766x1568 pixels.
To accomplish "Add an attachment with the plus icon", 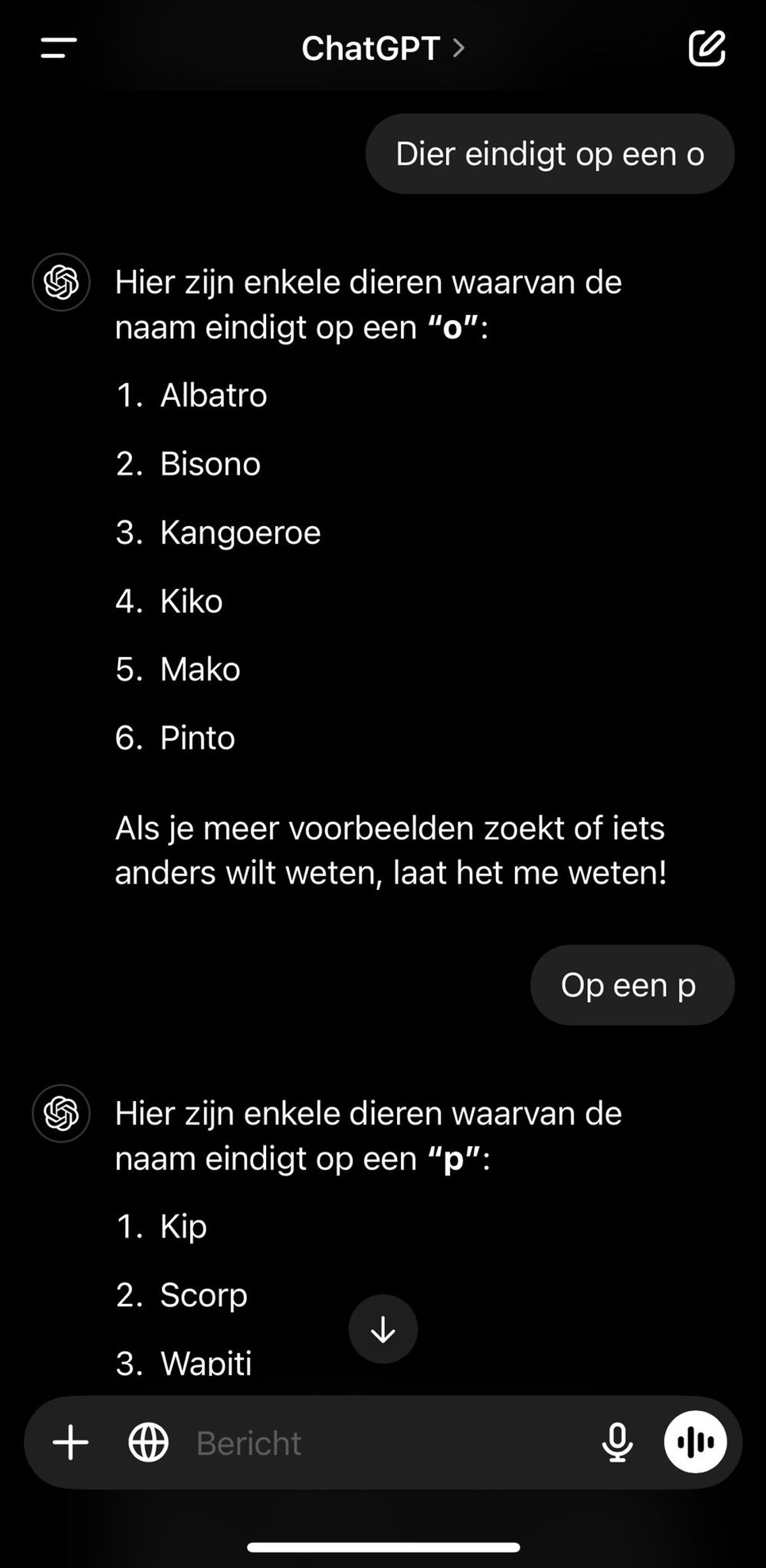I will tap(70, 1442).
